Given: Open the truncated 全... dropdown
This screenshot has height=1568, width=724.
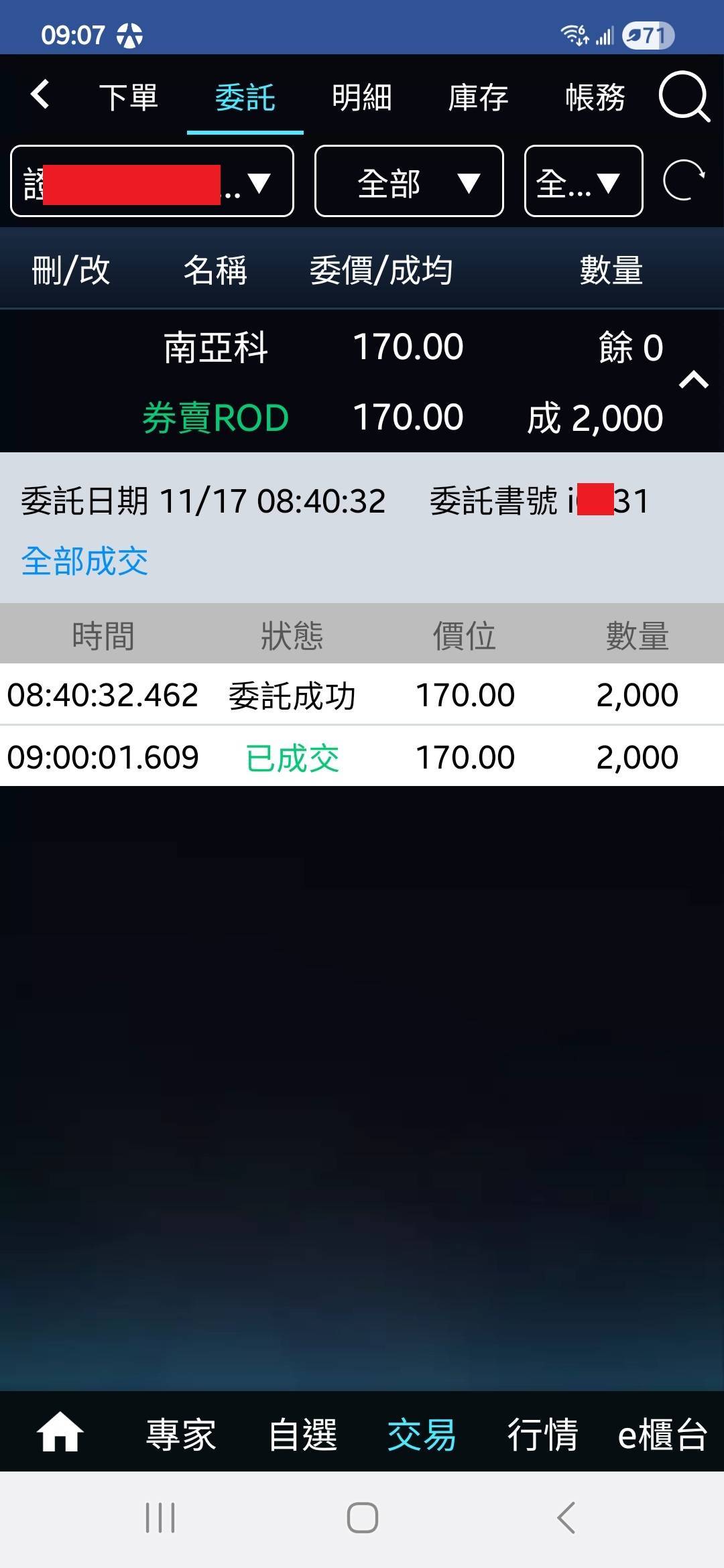Looking at the screenshot, I should click(x=583, y=182).
